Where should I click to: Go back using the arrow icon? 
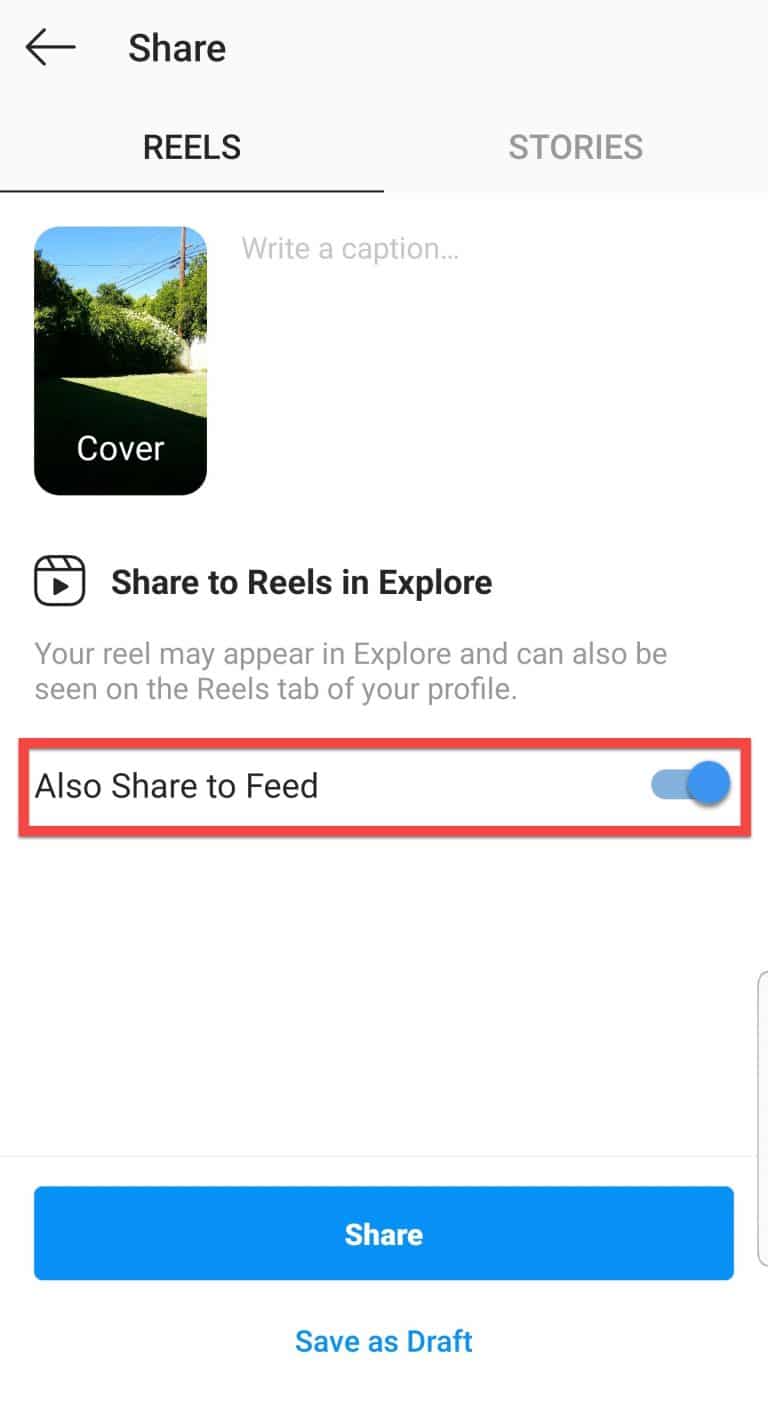tap(50, 48)
